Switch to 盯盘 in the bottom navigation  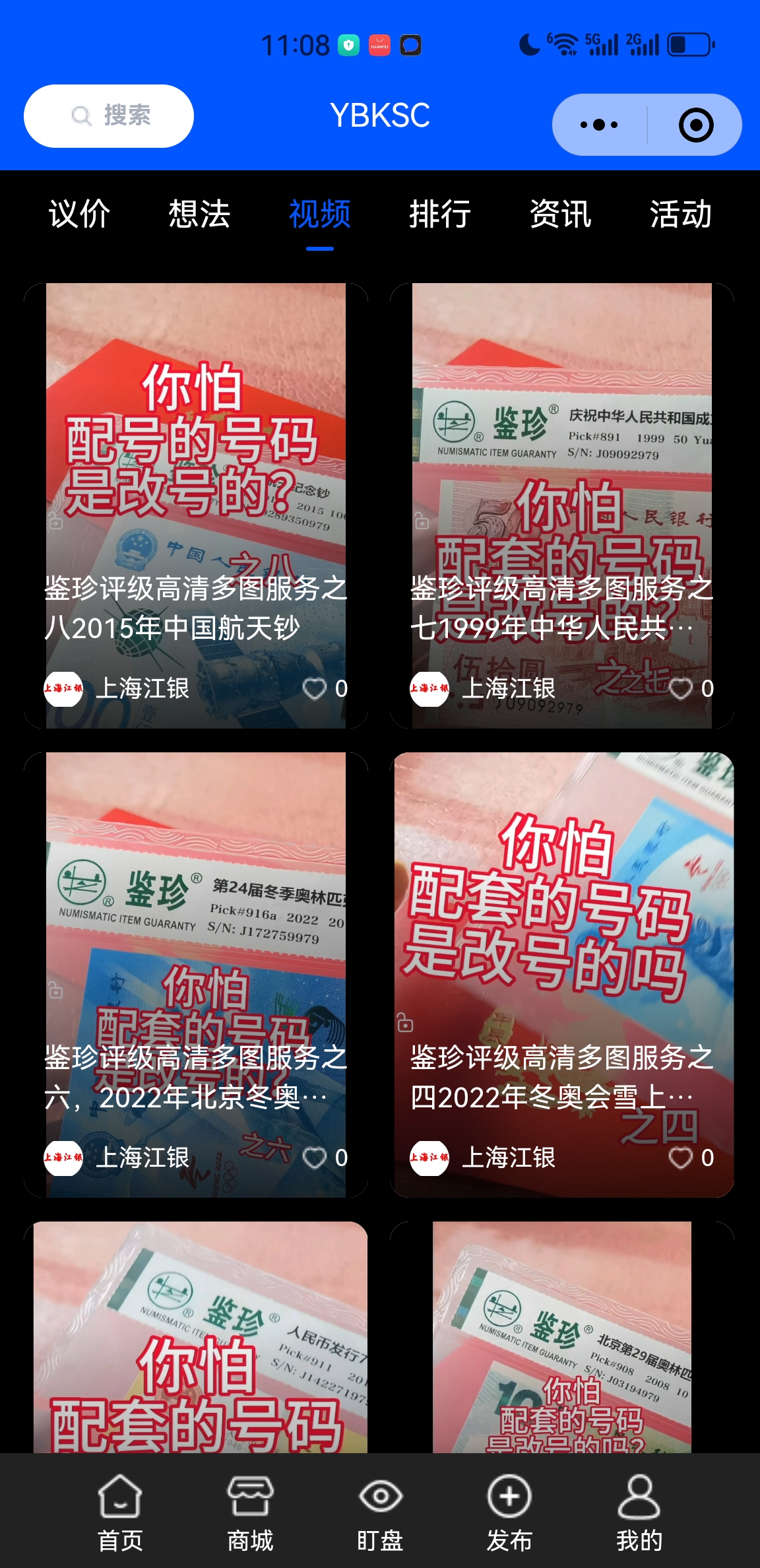pyautogui.click(x=380, y=1511)
